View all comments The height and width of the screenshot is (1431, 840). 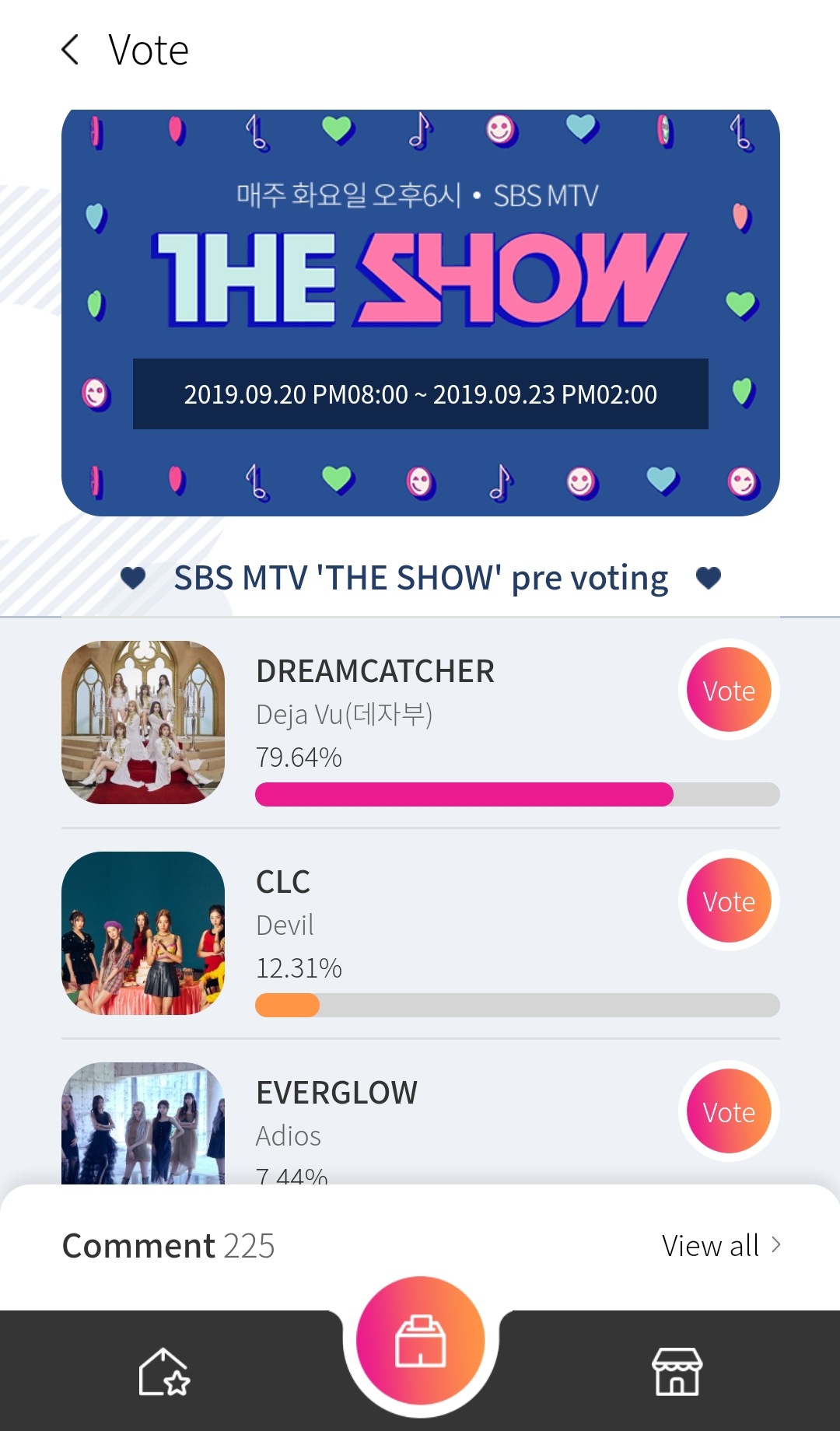pos(721,1245)
